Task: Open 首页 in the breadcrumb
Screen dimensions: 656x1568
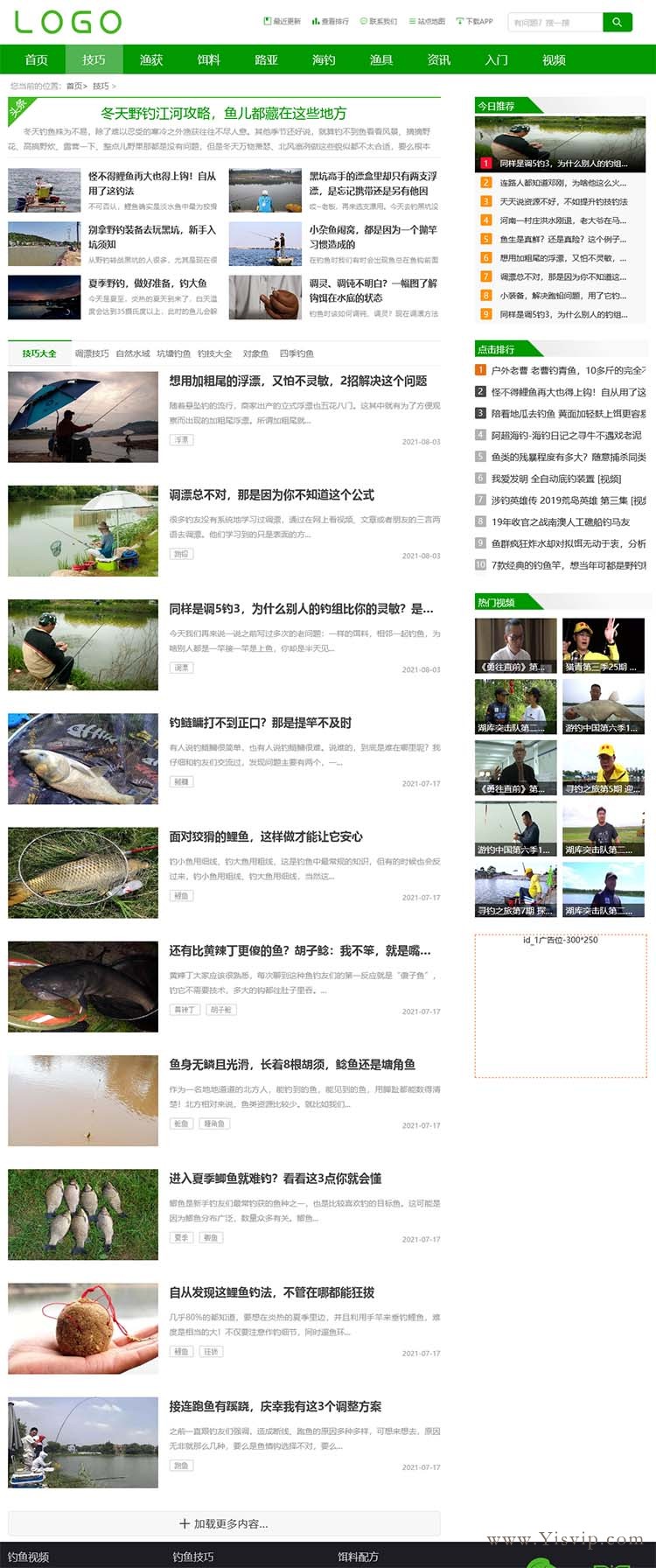Action: tap(76, 86)
